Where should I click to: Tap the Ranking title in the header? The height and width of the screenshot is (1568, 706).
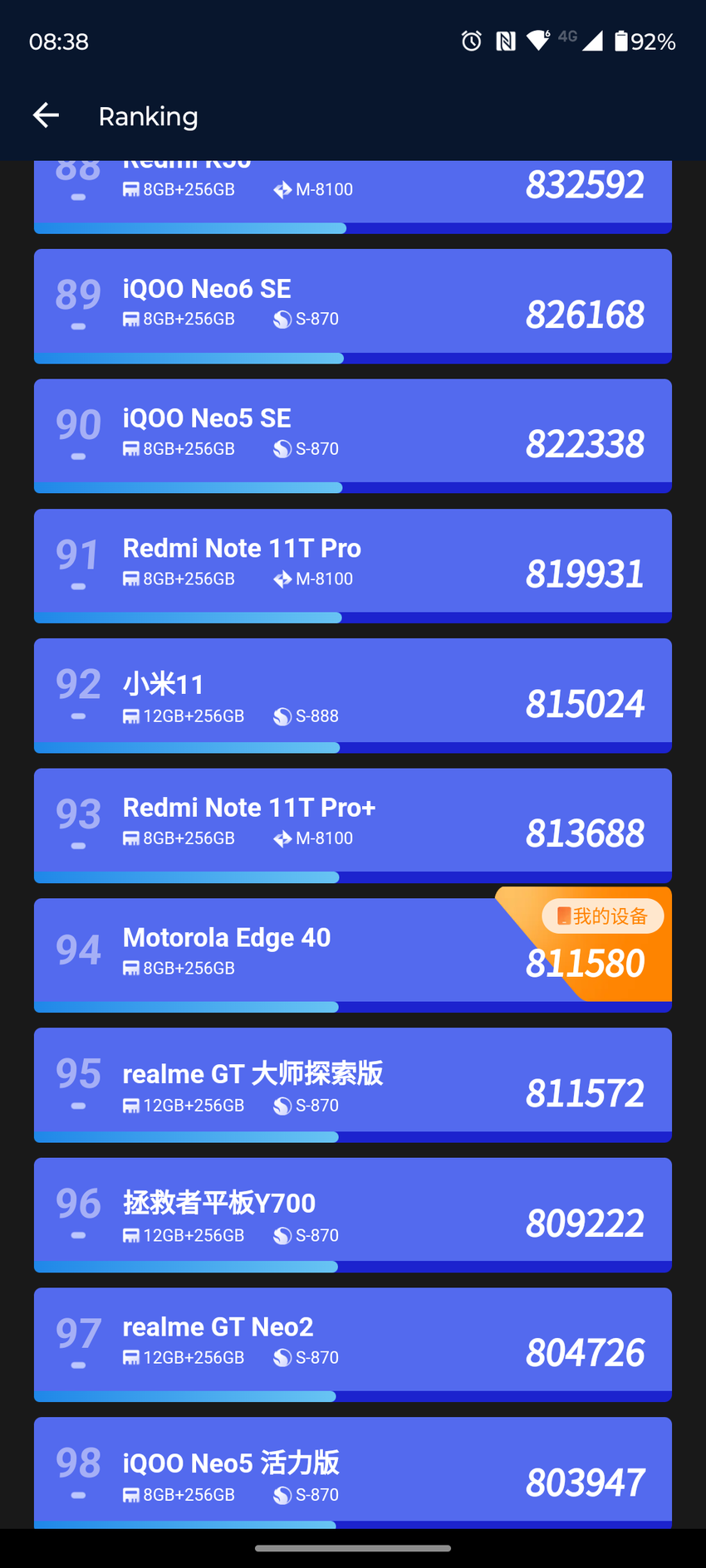[148, 117]
